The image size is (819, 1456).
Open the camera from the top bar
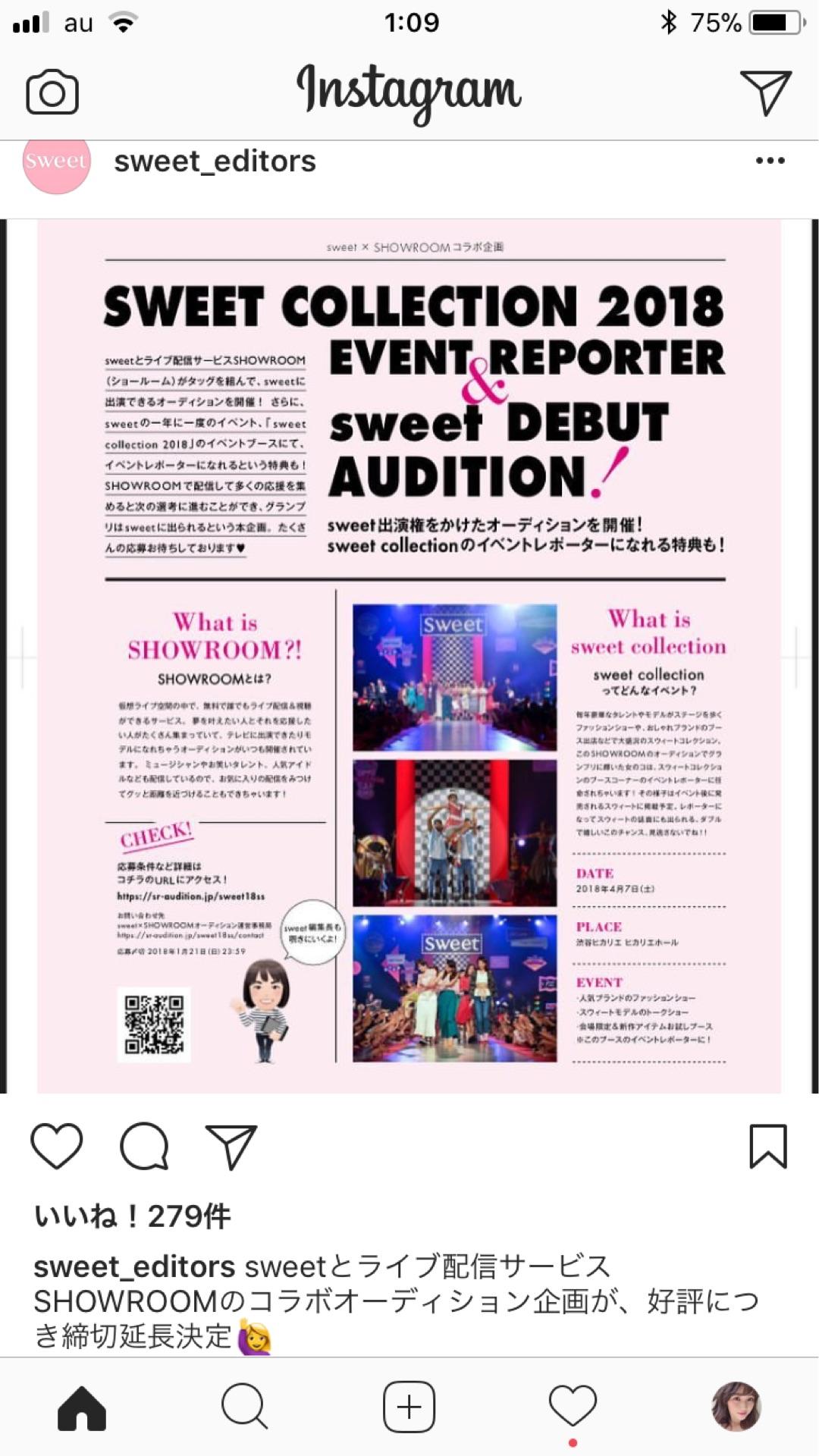[x=52, y=93]
